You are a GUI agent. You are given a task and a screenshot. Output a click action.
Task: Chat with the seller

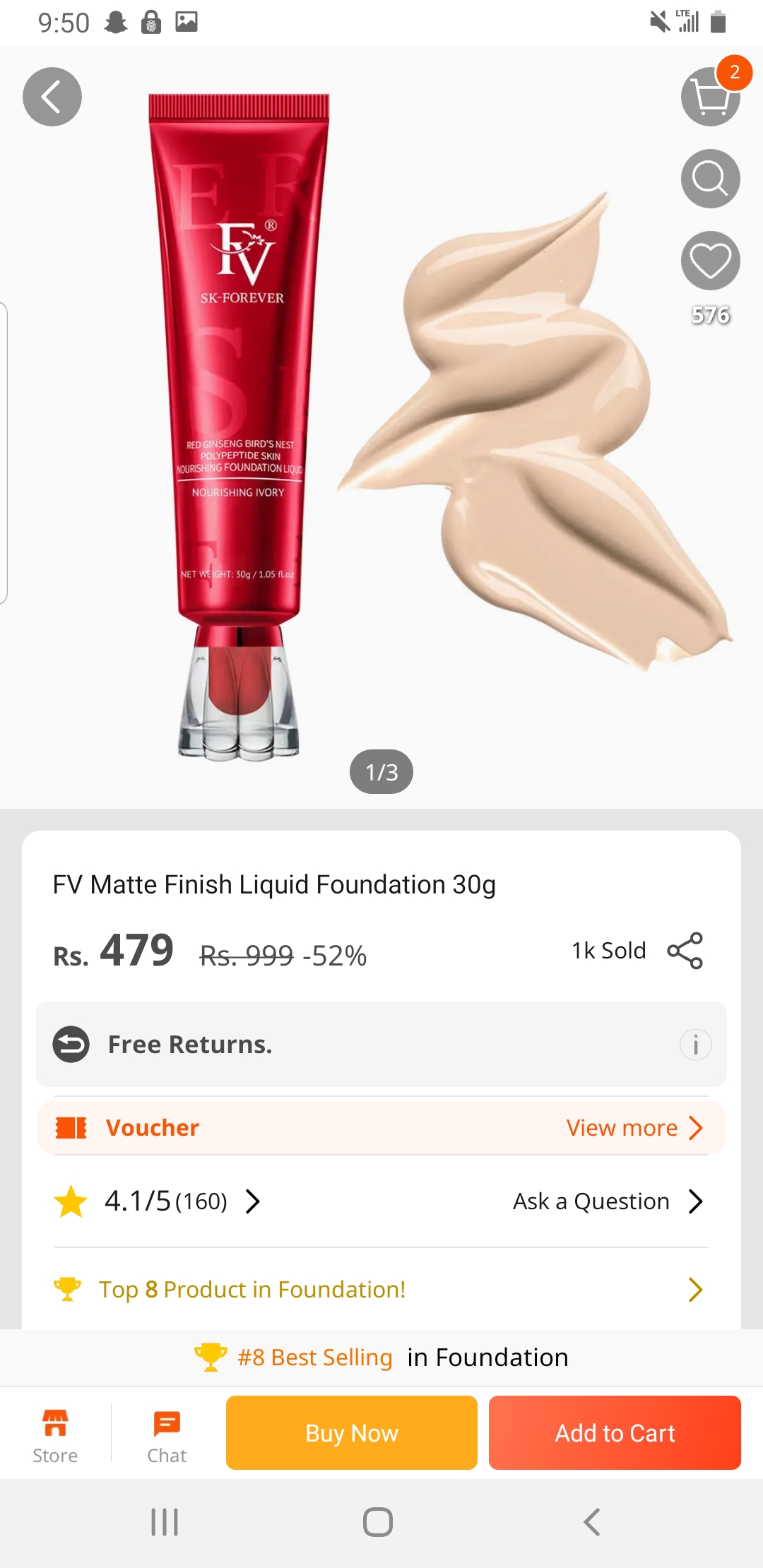point(167,1434)
